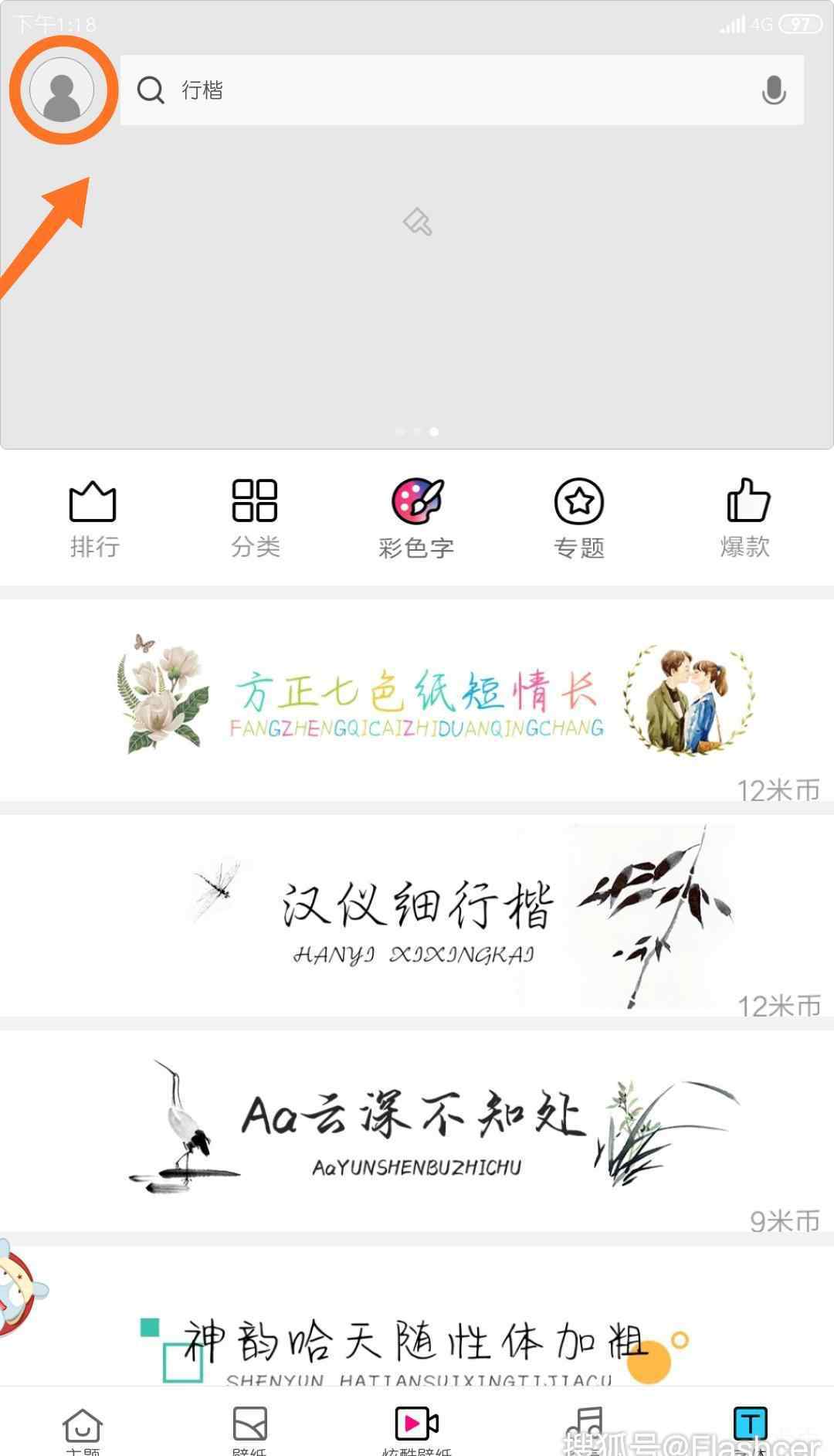This screenshot has width=834, height=1456.
Task: Switch to the 壁纸 wallpaper tab
Action: [x=249, y=1429]
